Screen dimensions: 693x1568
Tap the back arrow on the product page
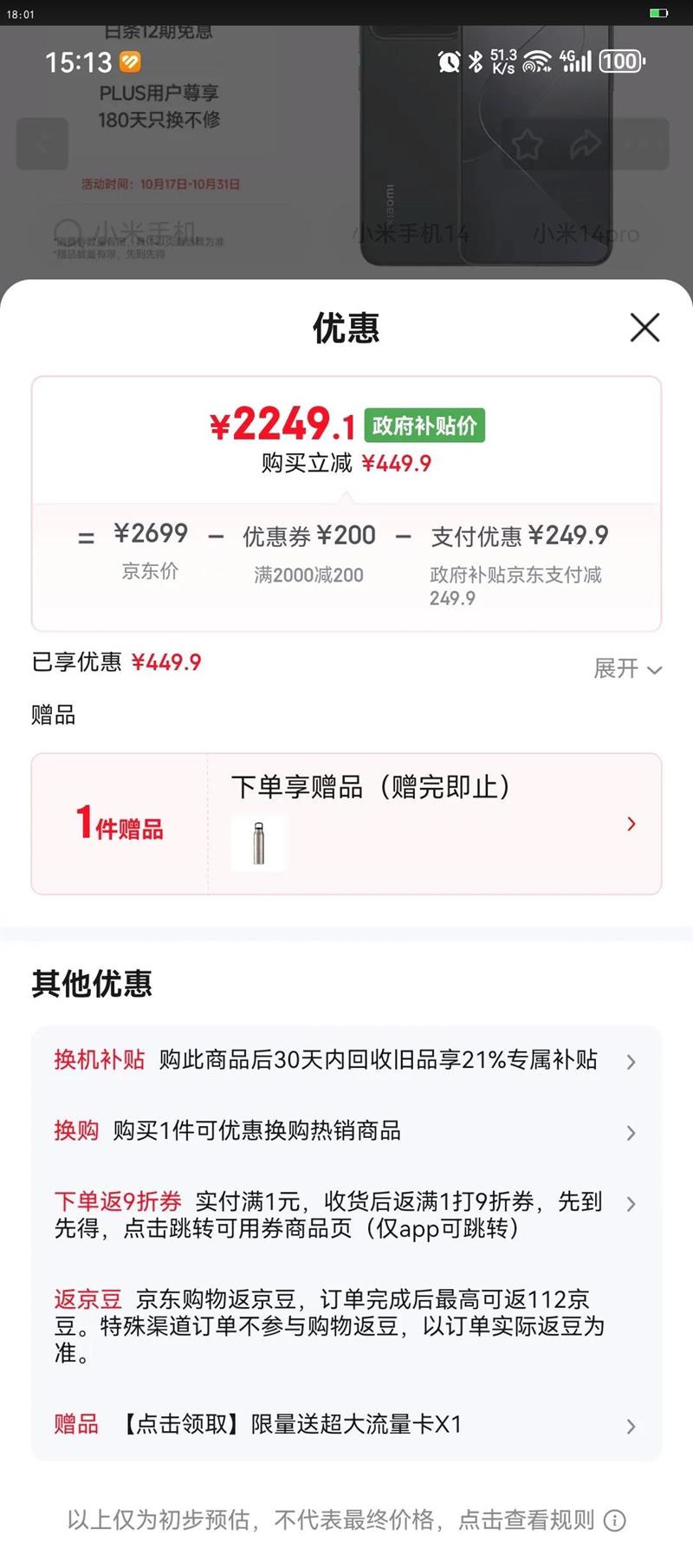(x=42, y=143)
